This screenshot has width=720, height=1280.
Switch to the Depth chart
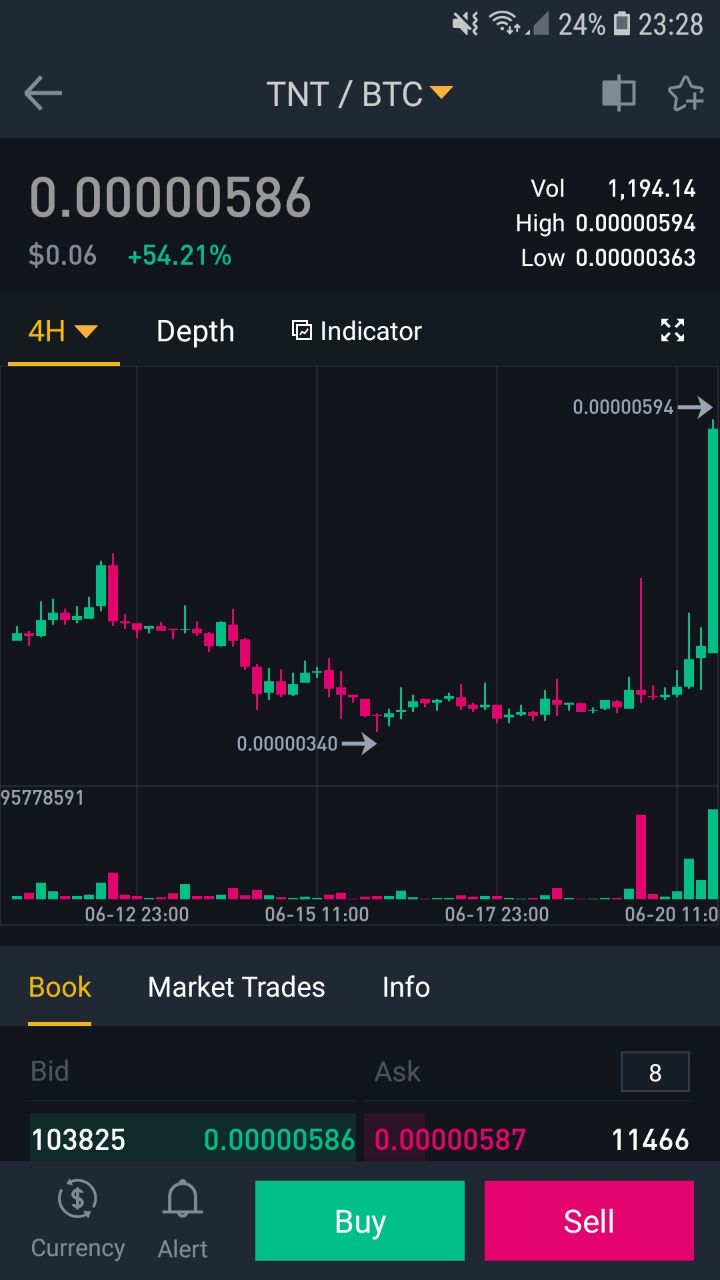point(195,331)
